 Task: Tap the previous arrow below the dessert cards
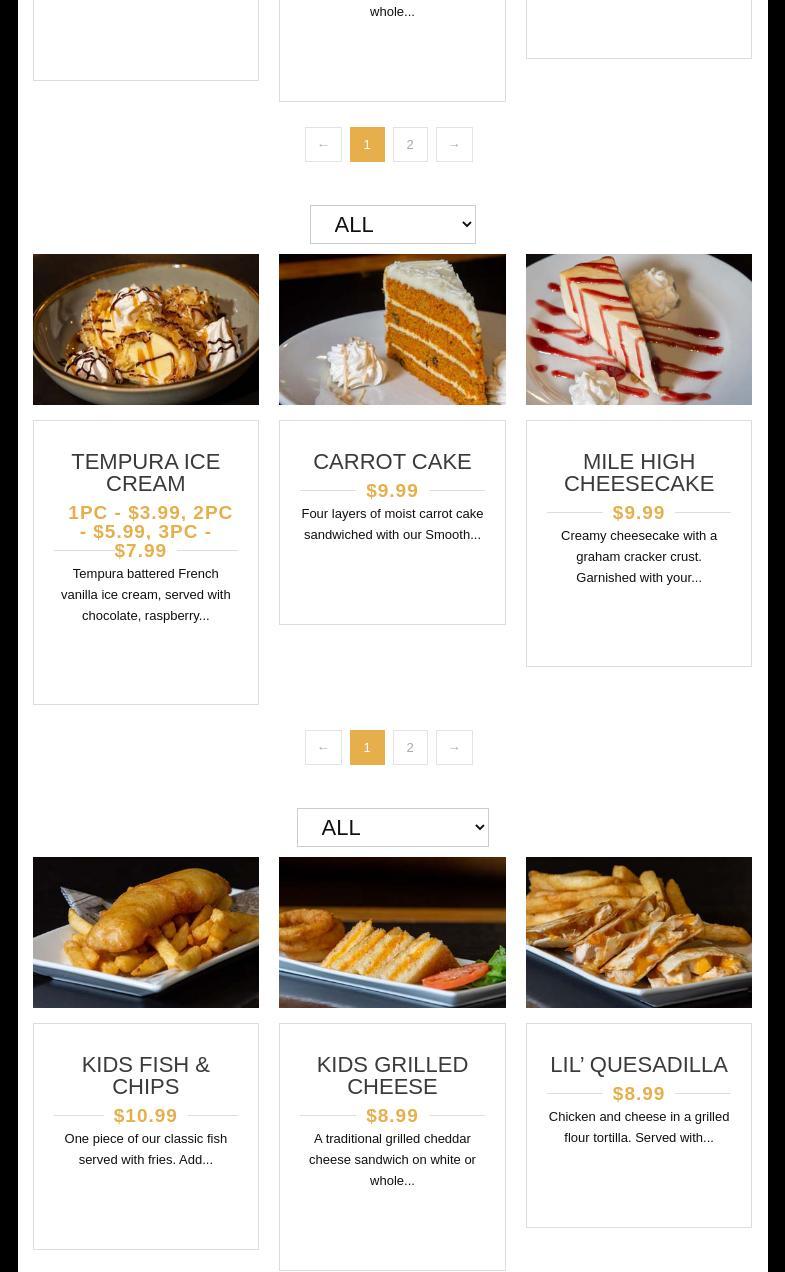(323, 747)
